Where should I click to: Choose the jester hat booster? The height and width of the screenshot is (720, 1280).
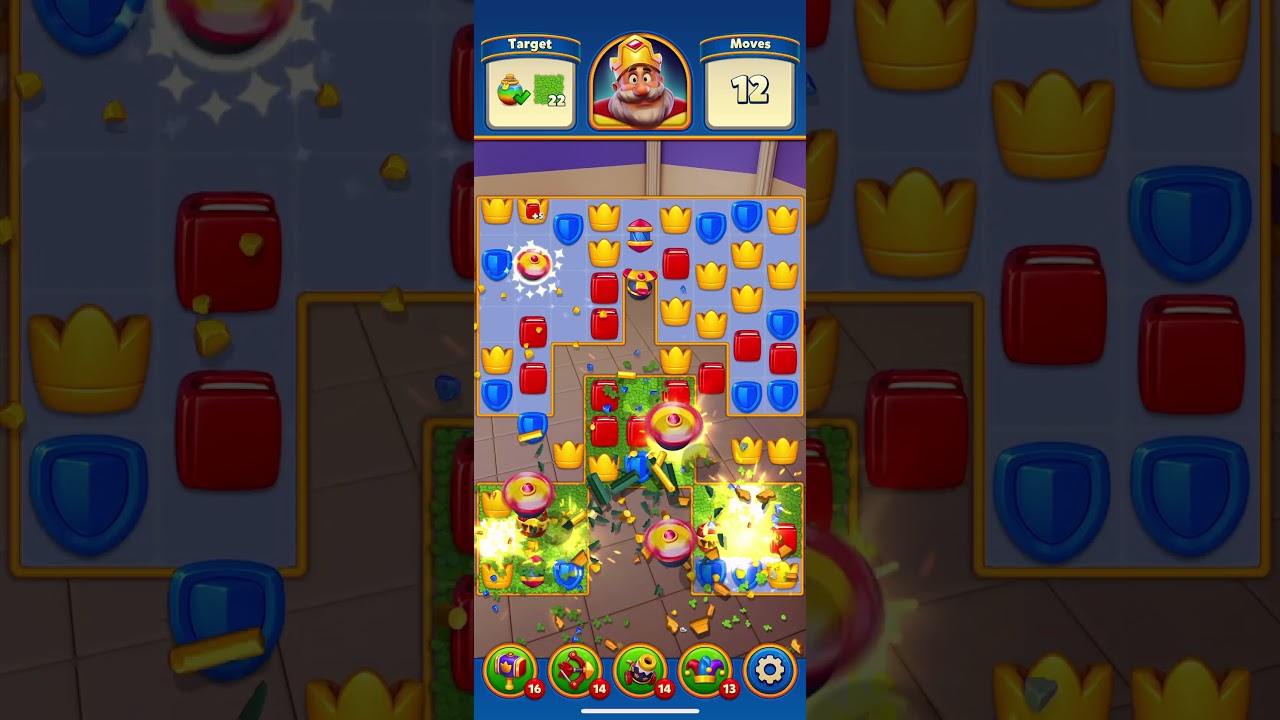tap(705, 669)
